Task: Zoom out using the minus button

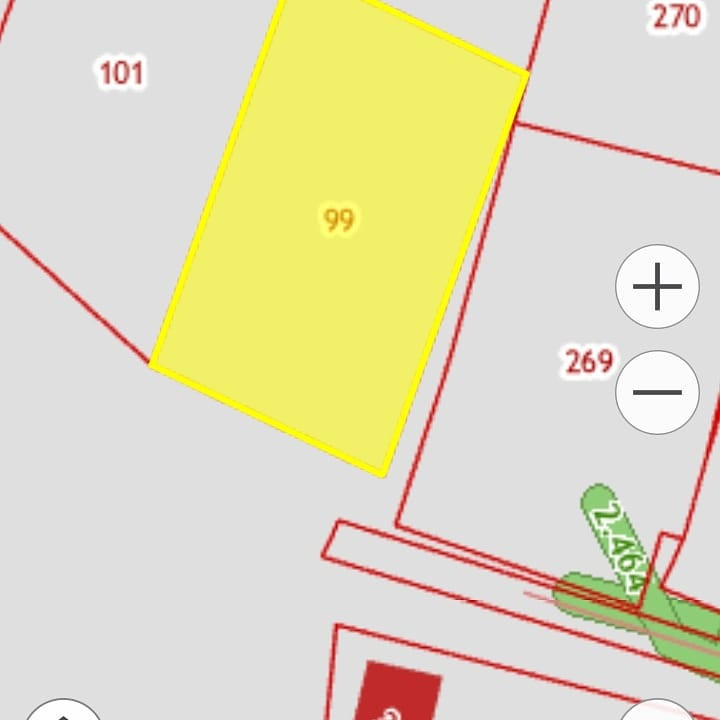Action: pyautogui.click(x=657, y=392)
